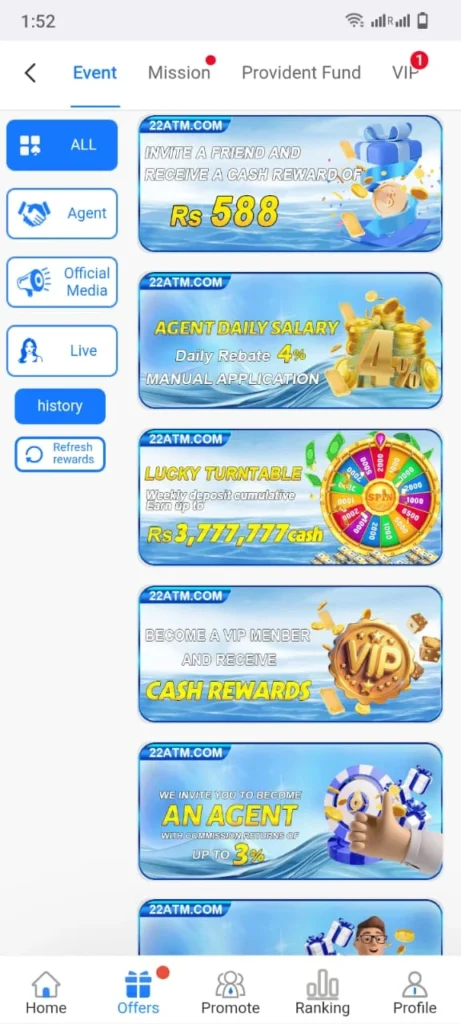The height and width of the screenshot is (1024, 461).
Task: Show Official Media events
Action: [x=62, y=282]
